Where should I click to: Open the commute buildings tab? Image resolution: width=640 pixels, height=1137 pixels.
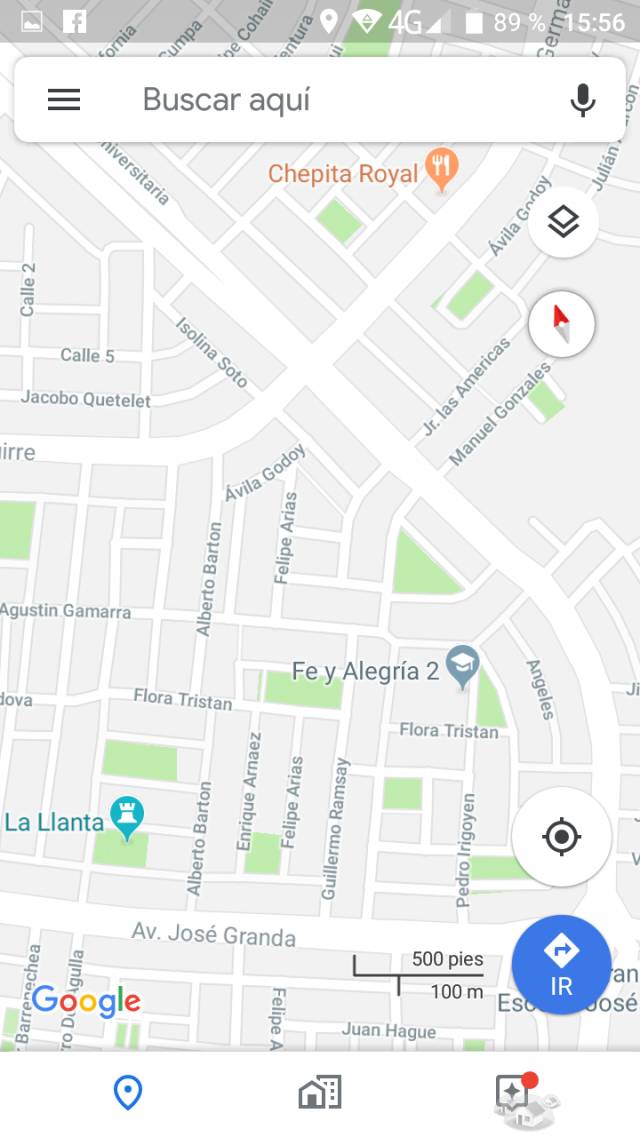click(320, 1093)
